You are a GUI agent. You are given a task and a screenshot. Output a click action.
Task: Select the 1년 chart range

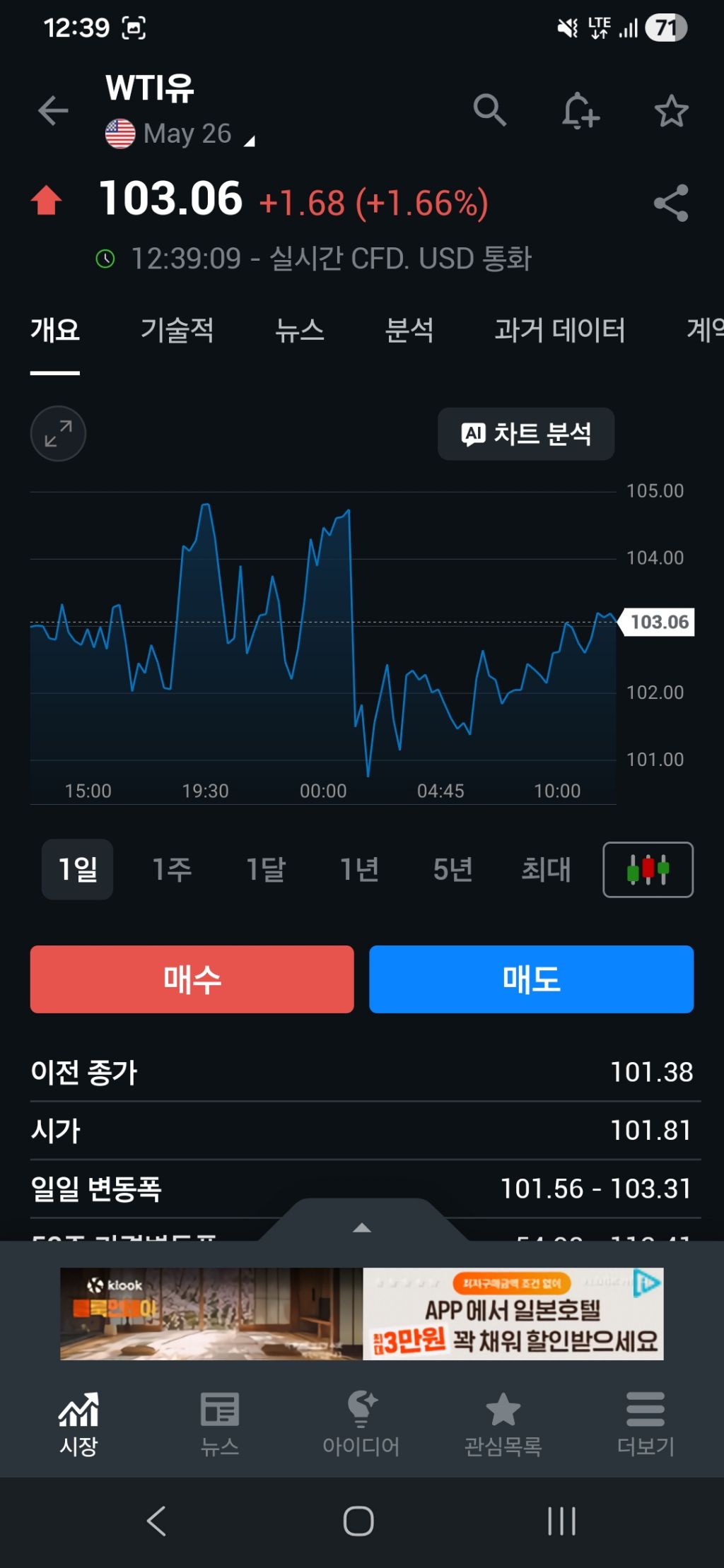point(359,869)
